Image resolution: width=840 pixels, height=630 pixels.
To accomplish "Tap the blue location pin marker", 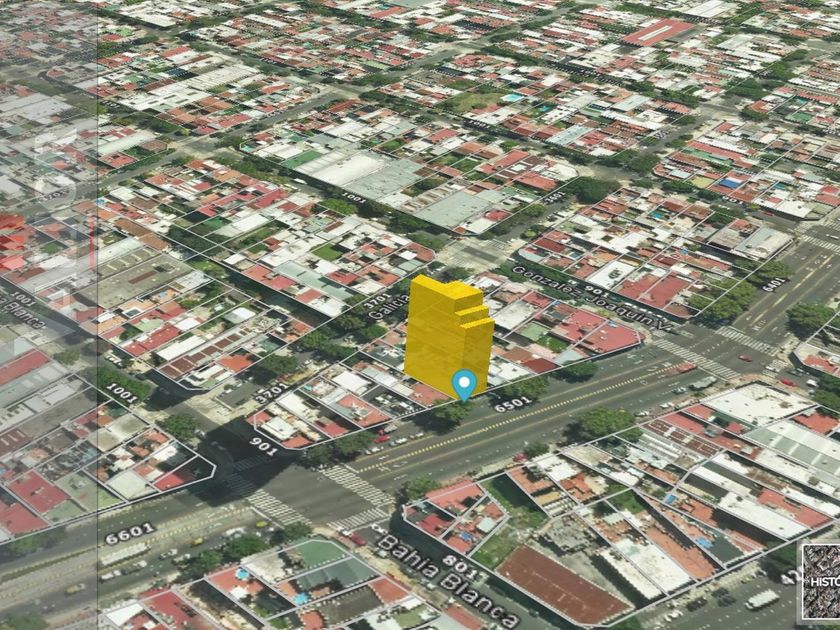I will click(x=464, y=384).
